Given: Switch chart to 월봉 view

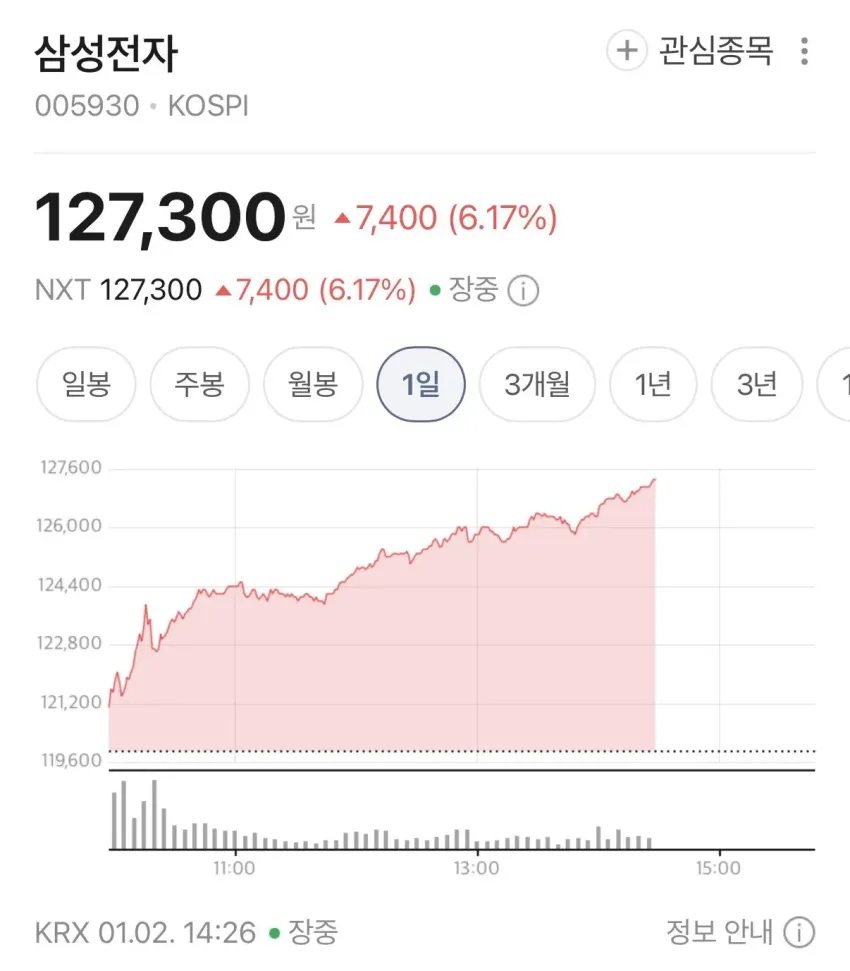Looking at the screenshot, I should pos(313,384).
